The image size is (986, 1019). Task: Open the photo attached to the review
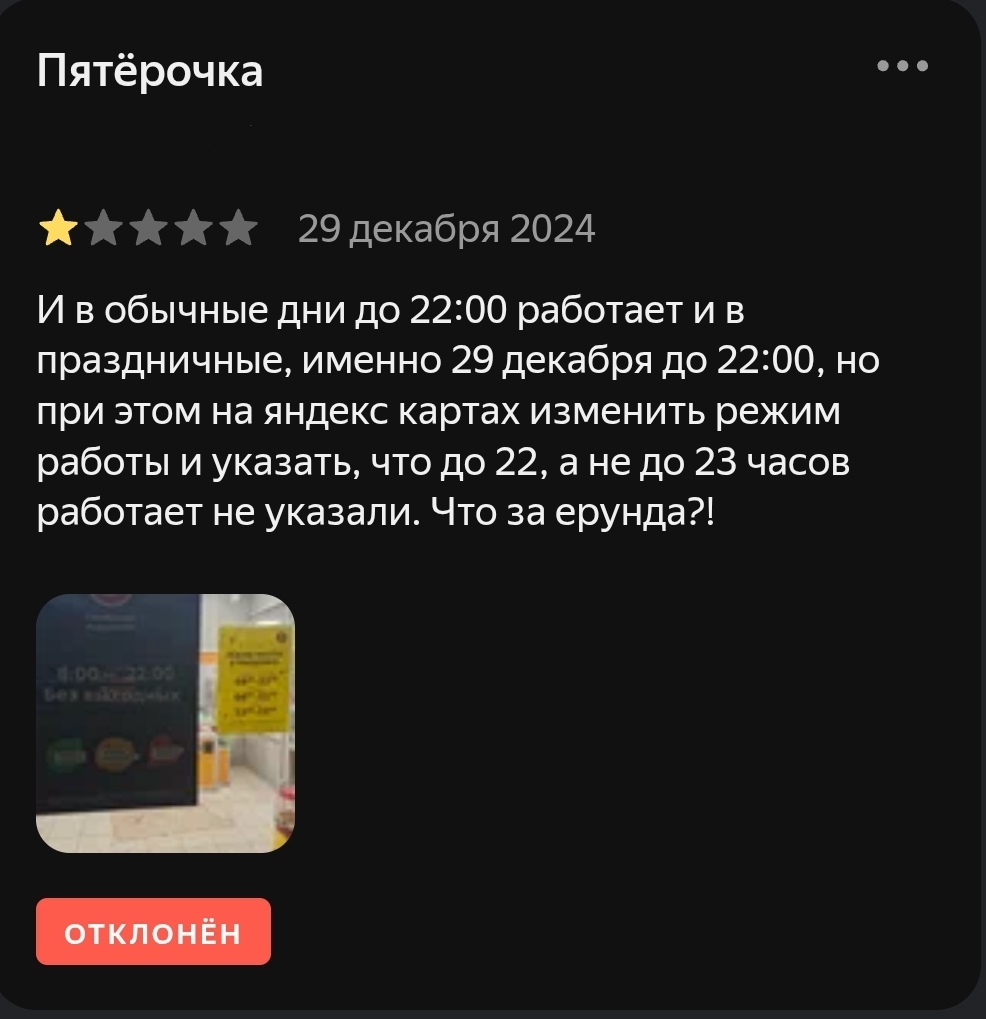coord(165,723)
